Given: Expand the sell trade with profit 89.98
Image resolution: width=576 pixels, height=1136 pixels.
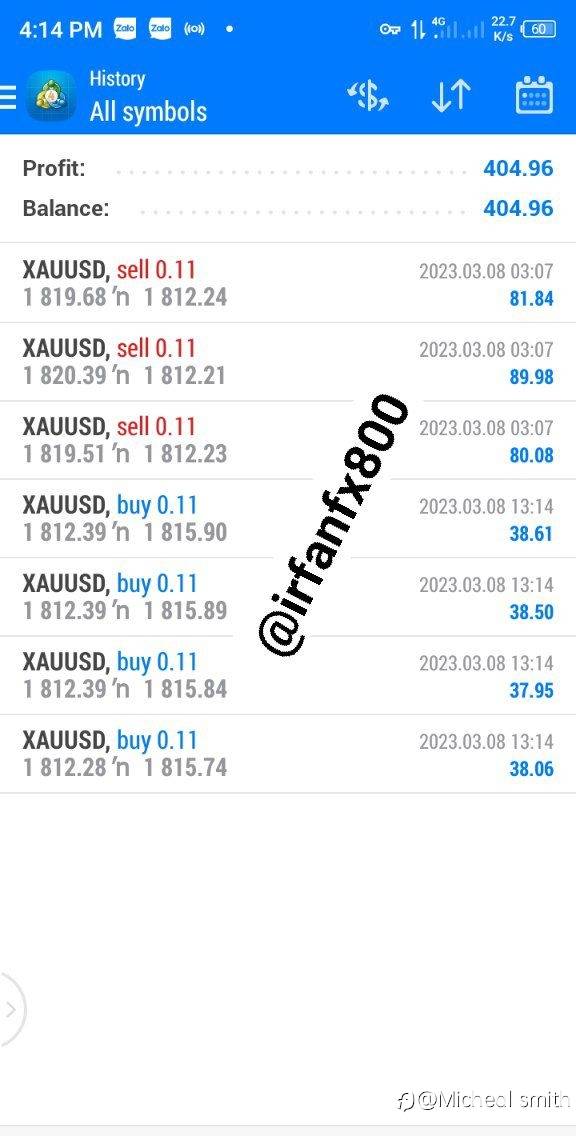Looking at the screenshot, I should point(288,362).
